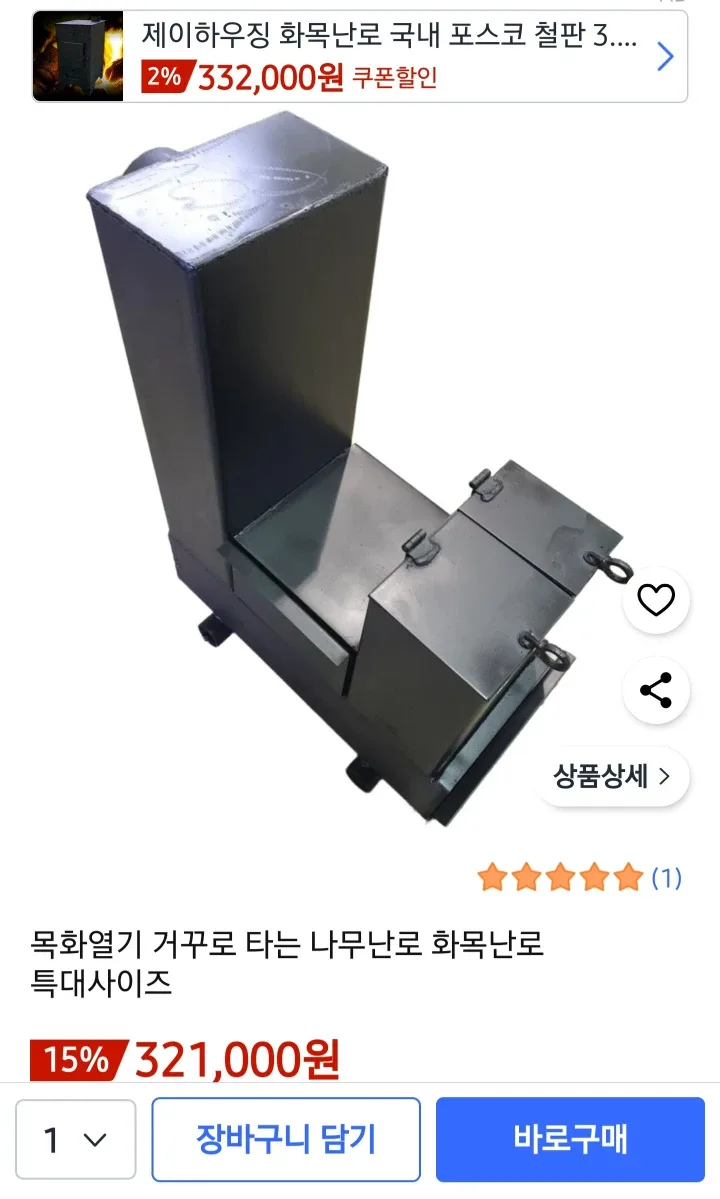Tap 장바구니 담기 to add to cart
Screen dimensions: 720x1199
[x=286, y=1139]
